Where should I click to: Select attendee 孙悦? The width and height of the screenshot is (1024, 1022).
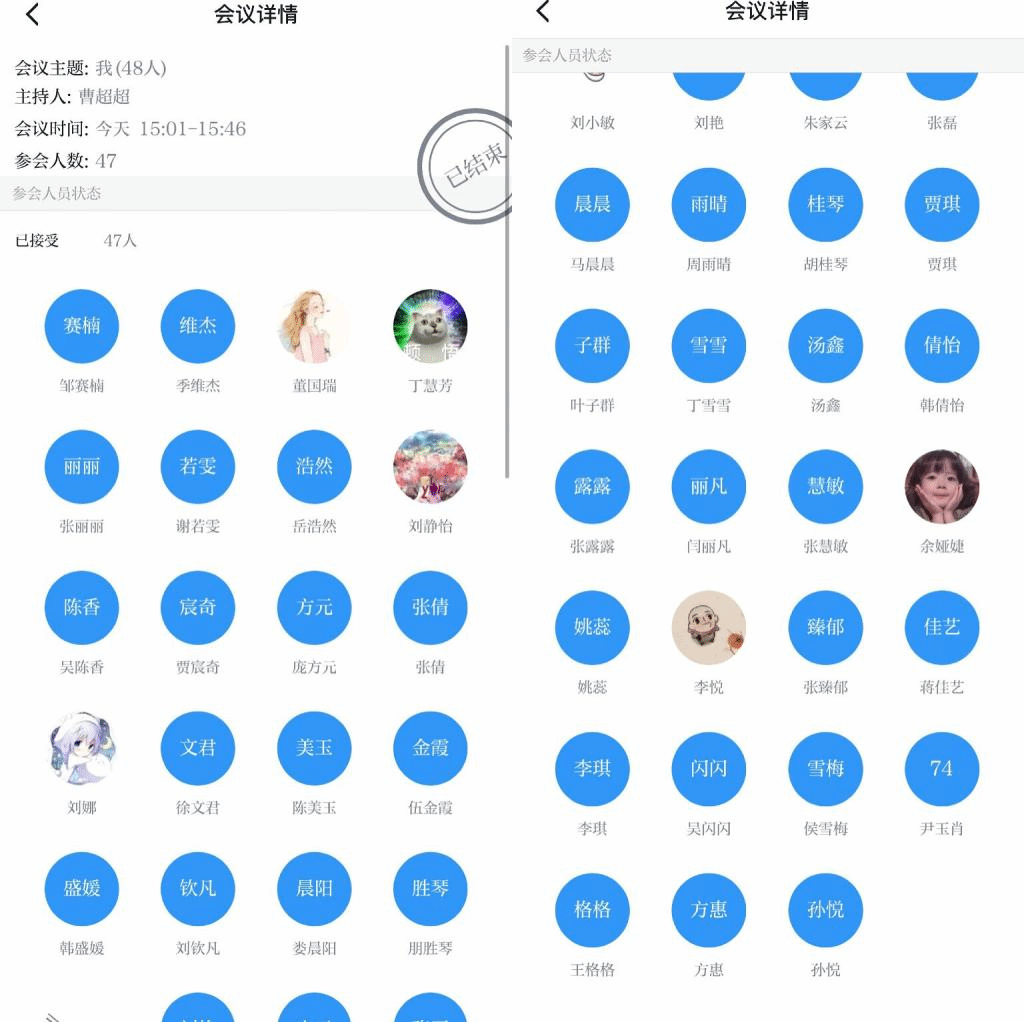825,910
